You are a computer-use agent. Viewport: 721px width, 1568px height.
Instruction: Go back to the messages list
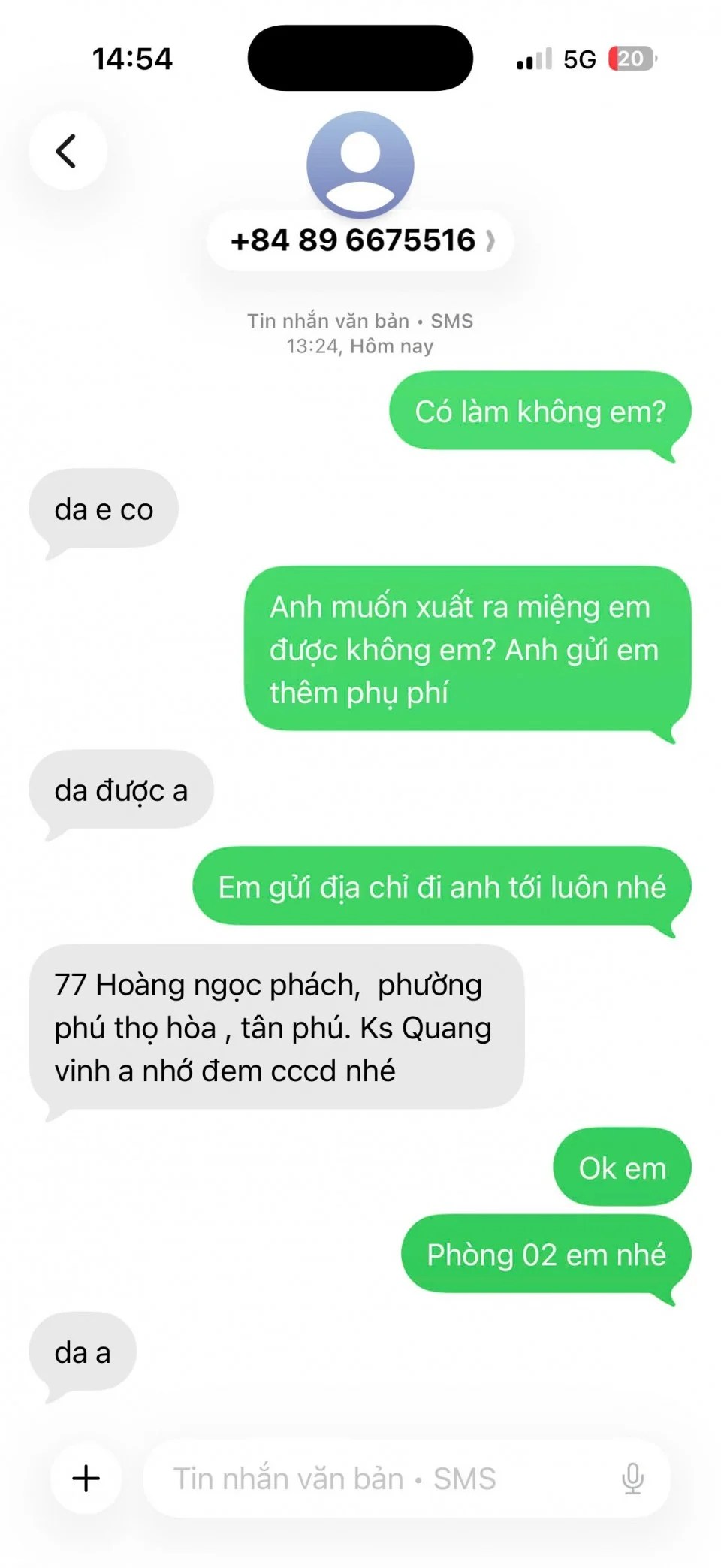(67, 150)
